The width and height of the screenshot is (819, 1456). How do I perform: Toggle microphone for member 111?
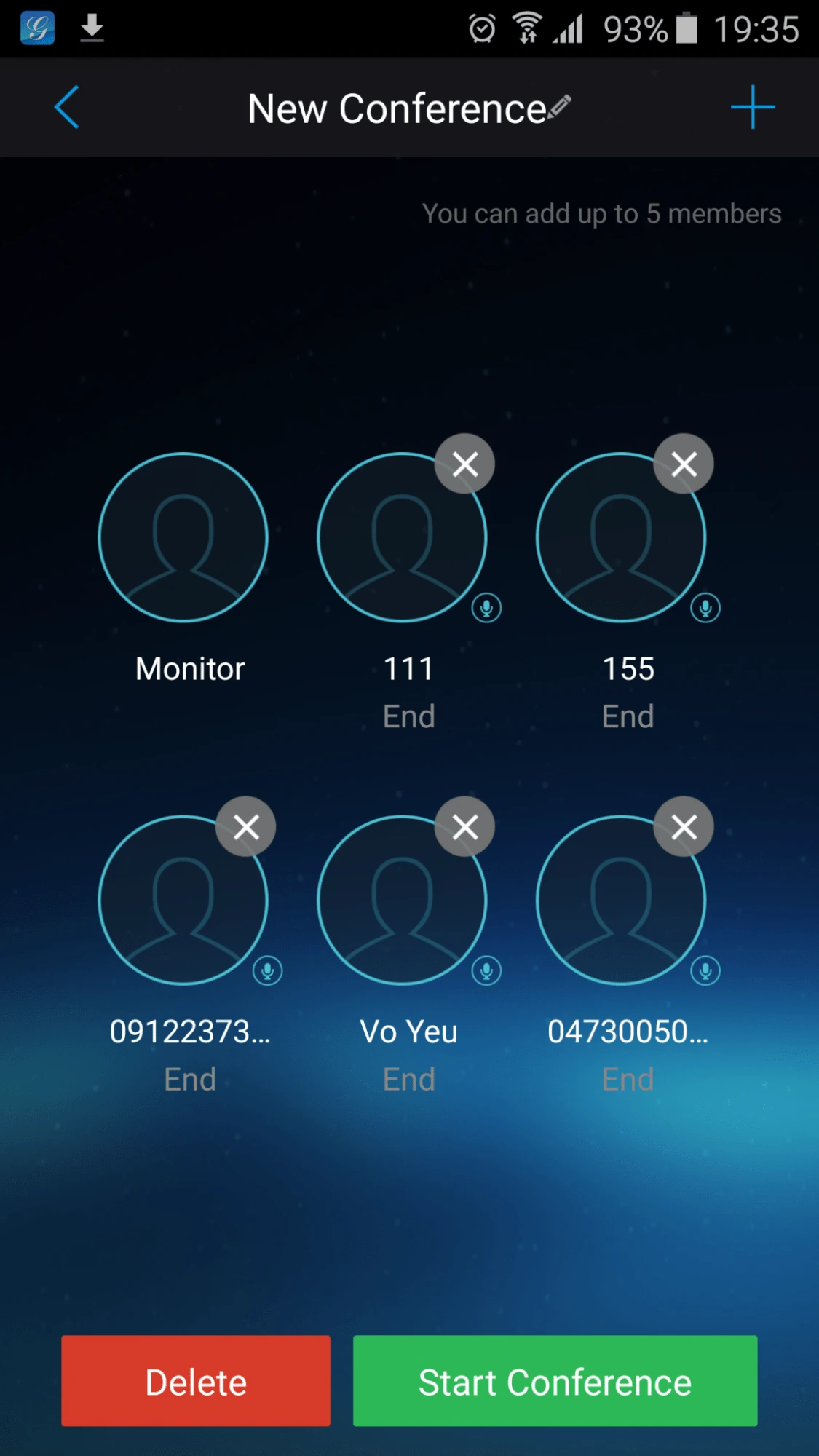point(486,608)
